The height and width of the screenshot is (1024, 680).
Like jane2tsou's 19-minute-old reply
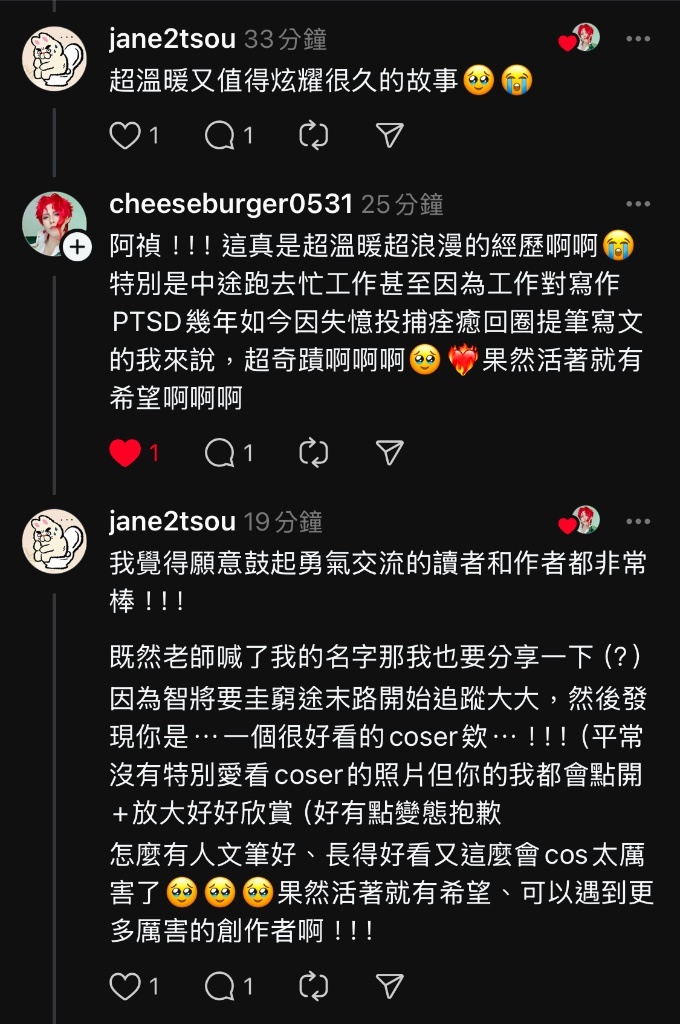click(x=125, y=987)
